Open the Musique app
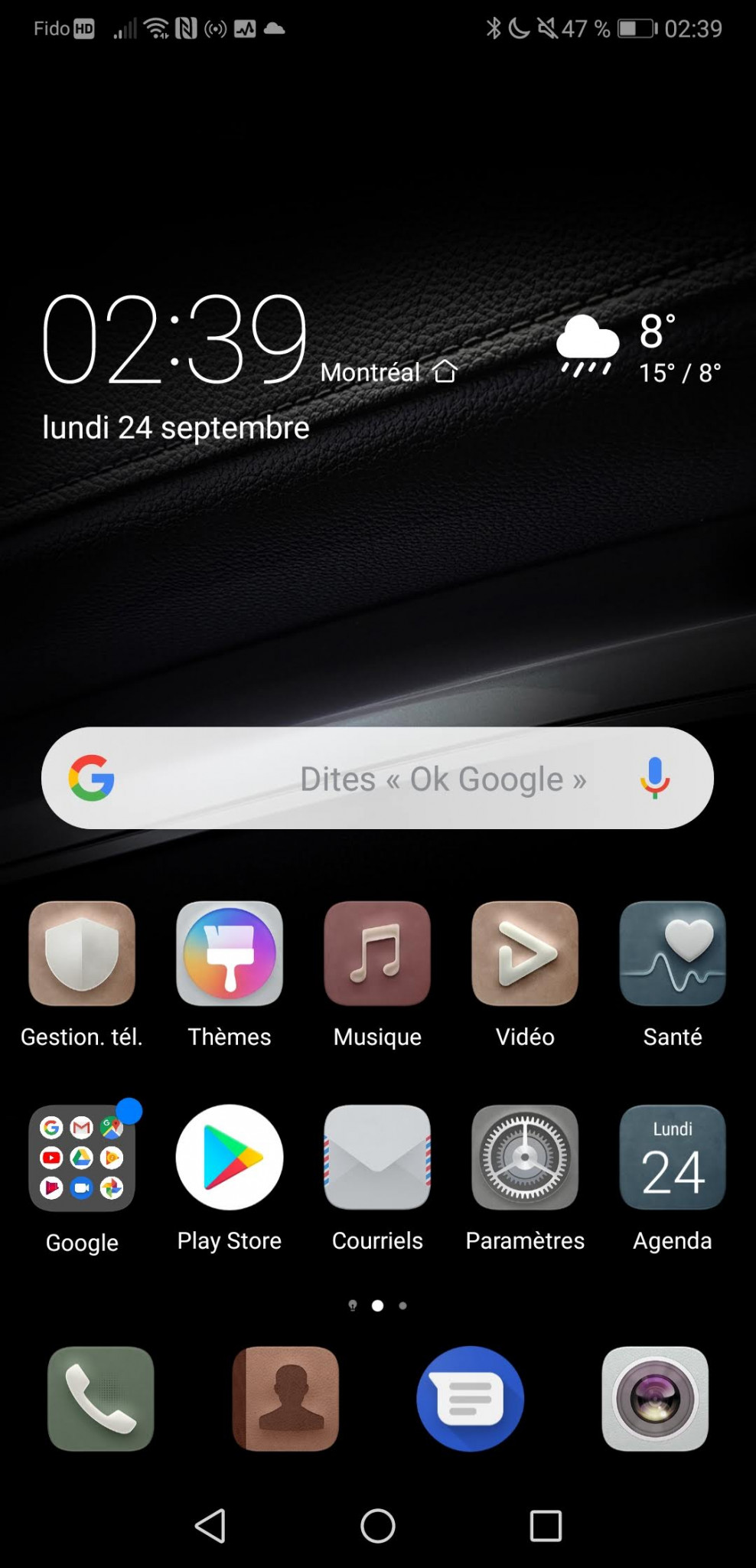Screen dimensions: 756x1568 [377, 953]
